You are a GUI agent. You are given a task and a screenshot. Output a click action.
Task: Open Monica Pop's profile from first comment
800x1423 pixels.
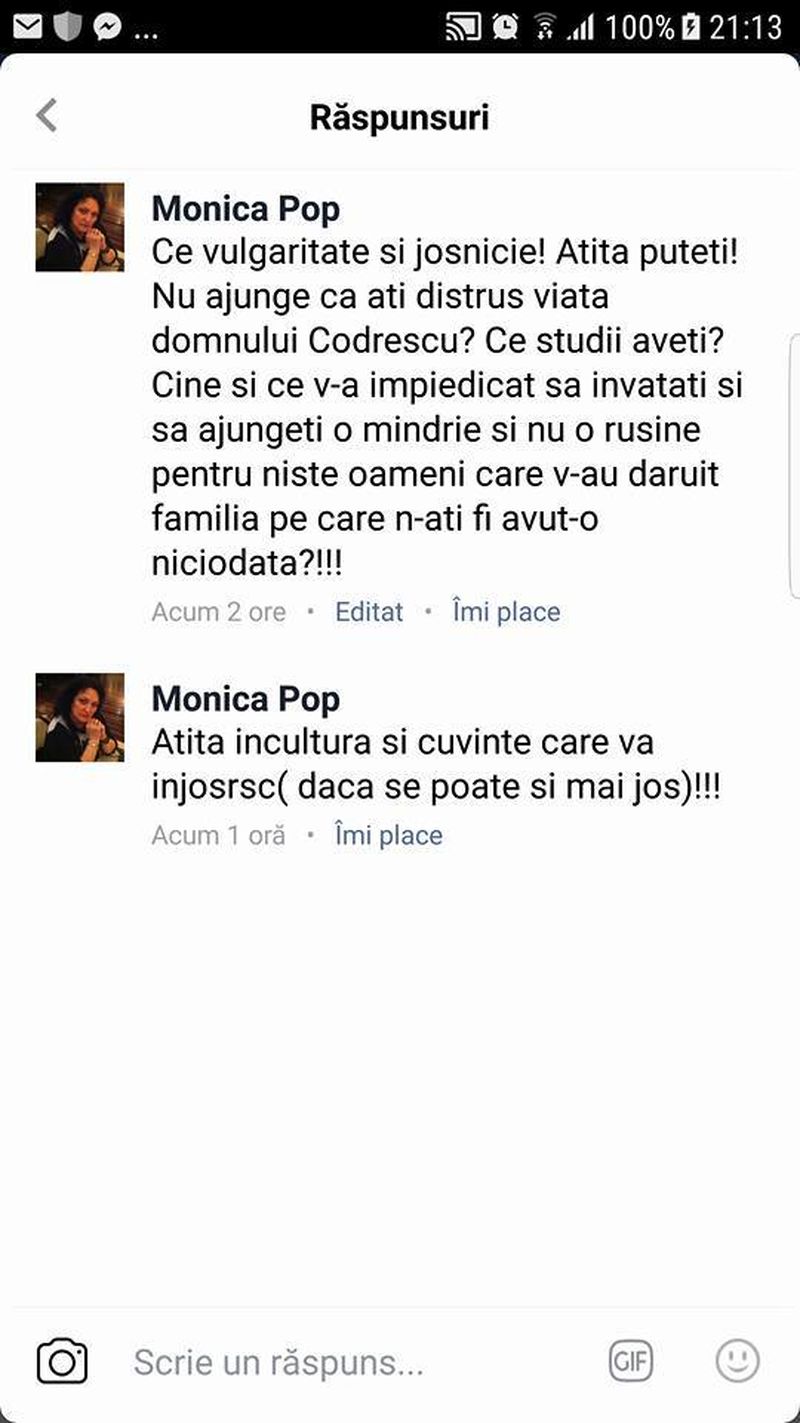[246, 209]
